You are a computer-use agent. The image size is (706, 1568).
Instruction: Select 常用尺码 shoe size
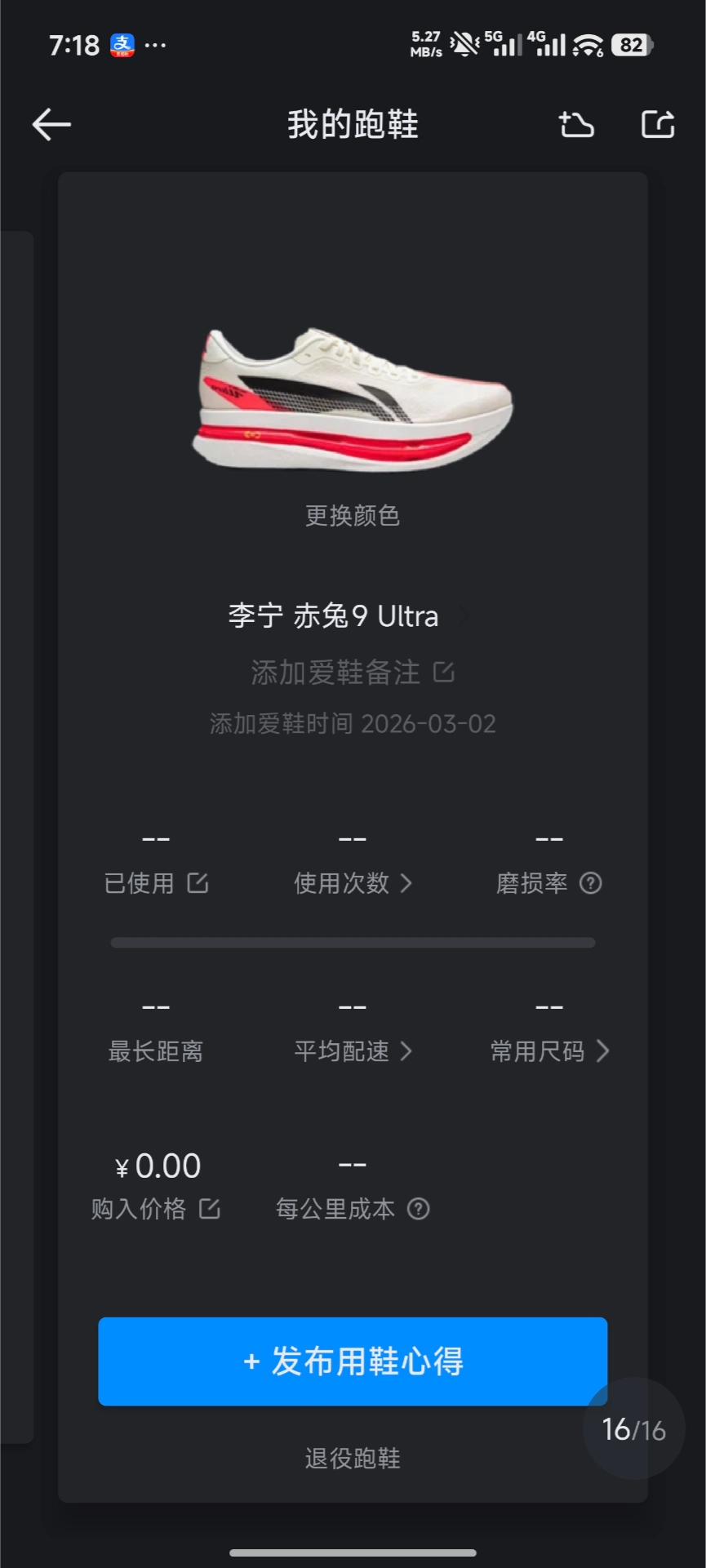(548, 1051)
